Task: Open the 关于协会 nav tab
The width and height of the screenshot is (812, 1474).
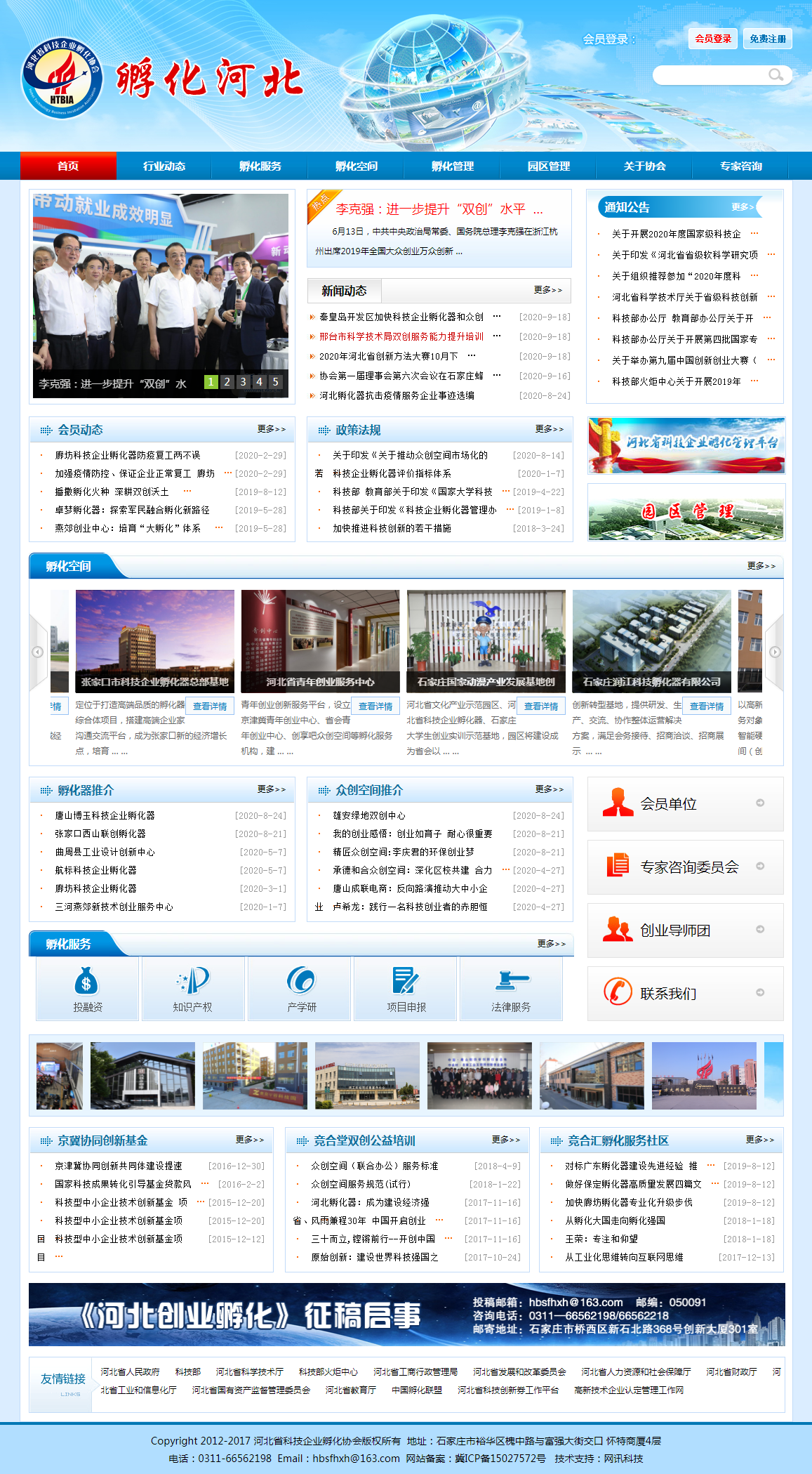Action: click(644, 166)
